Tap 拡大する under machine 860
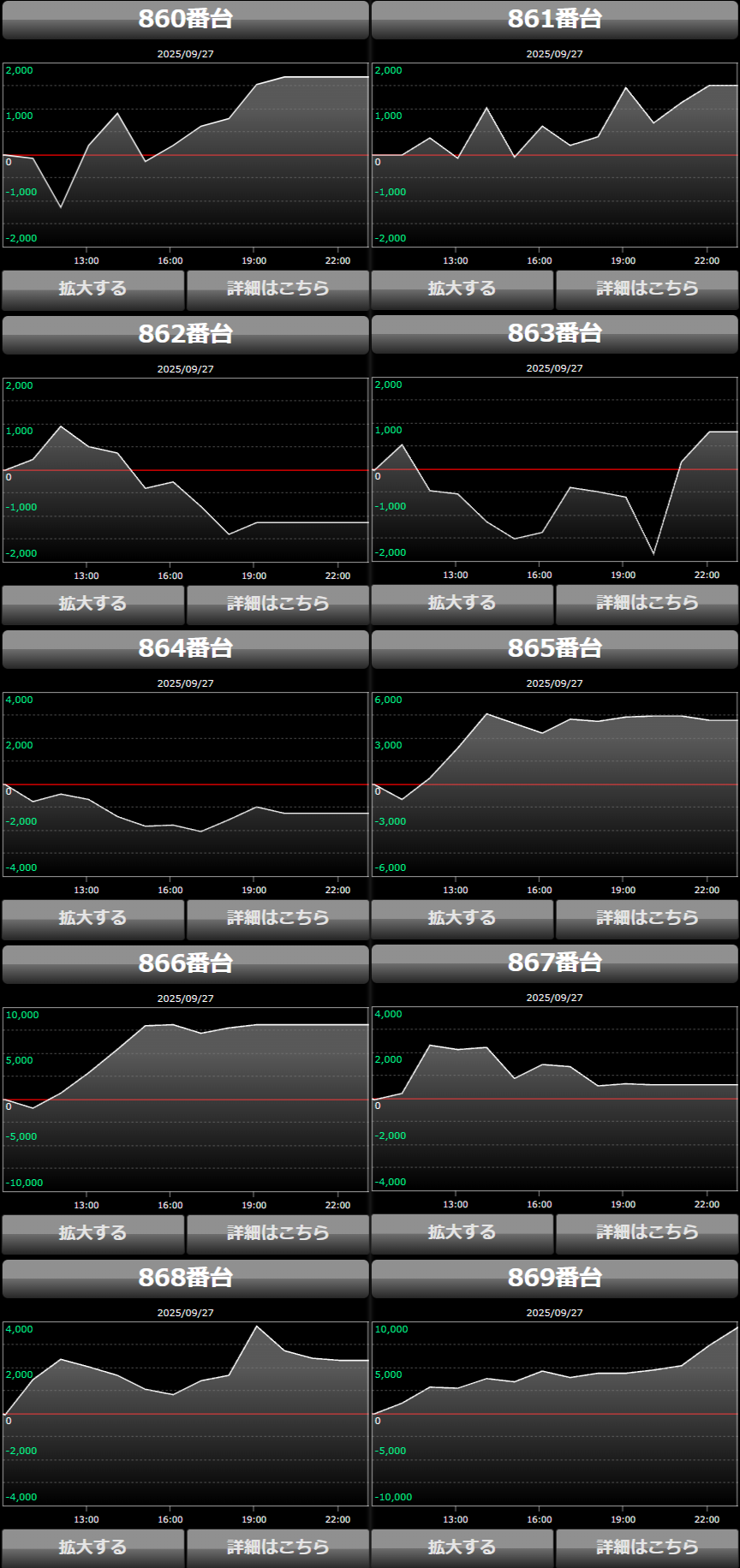Screen dimensions: 740x1568 tap(92, 289)
